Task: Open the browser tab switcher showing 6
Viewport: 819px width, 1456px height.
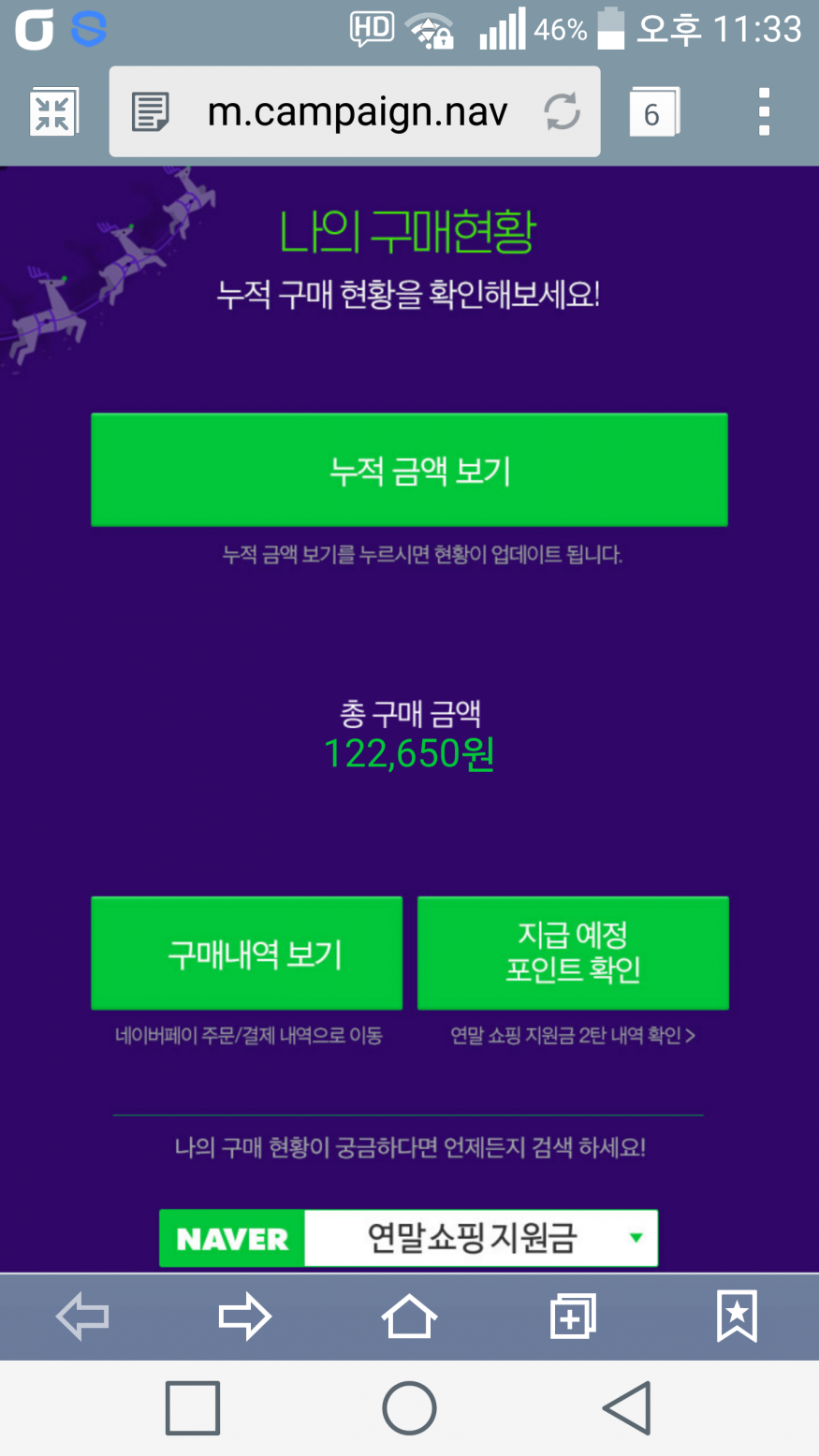Action: (652, 112)
